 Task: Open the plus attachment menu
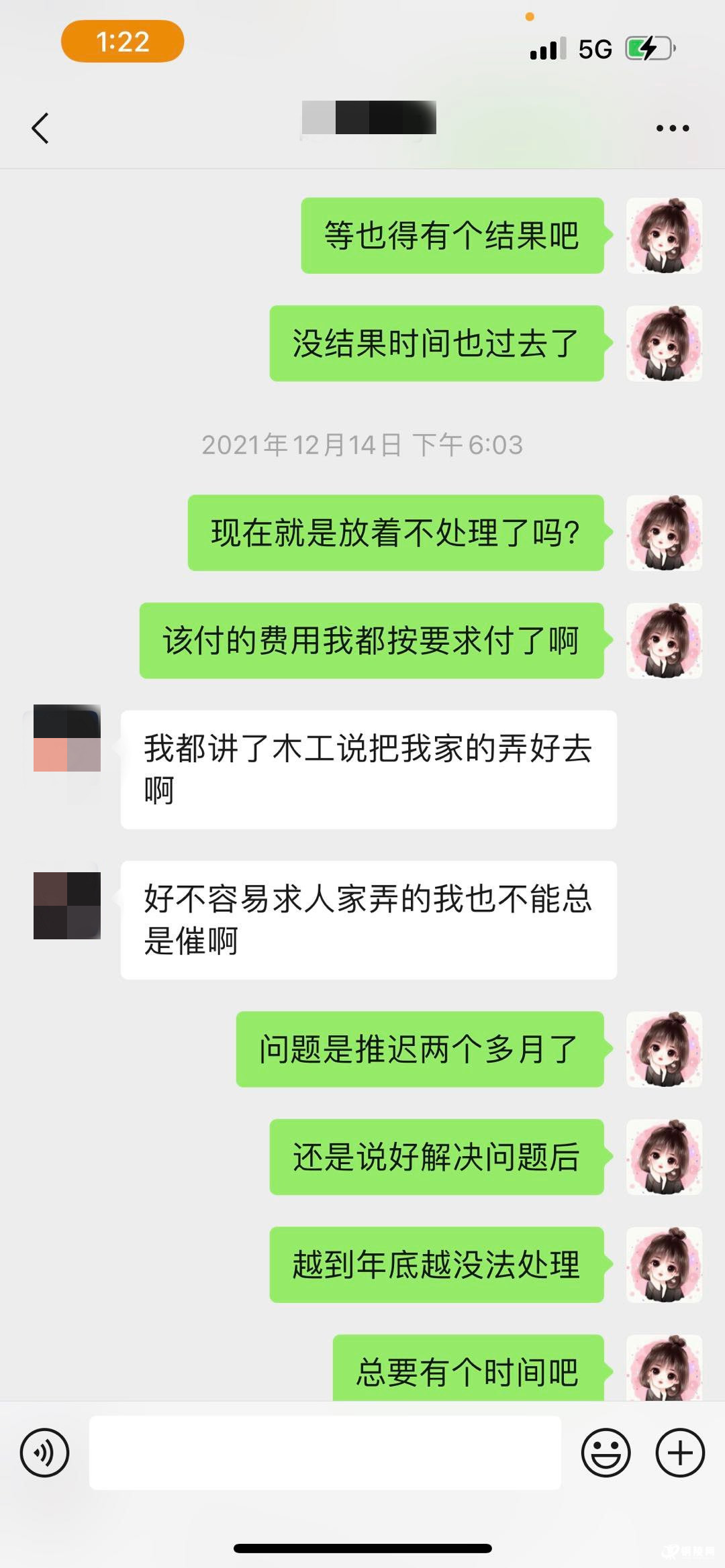pyautogui.click(x=680, y=1453)
